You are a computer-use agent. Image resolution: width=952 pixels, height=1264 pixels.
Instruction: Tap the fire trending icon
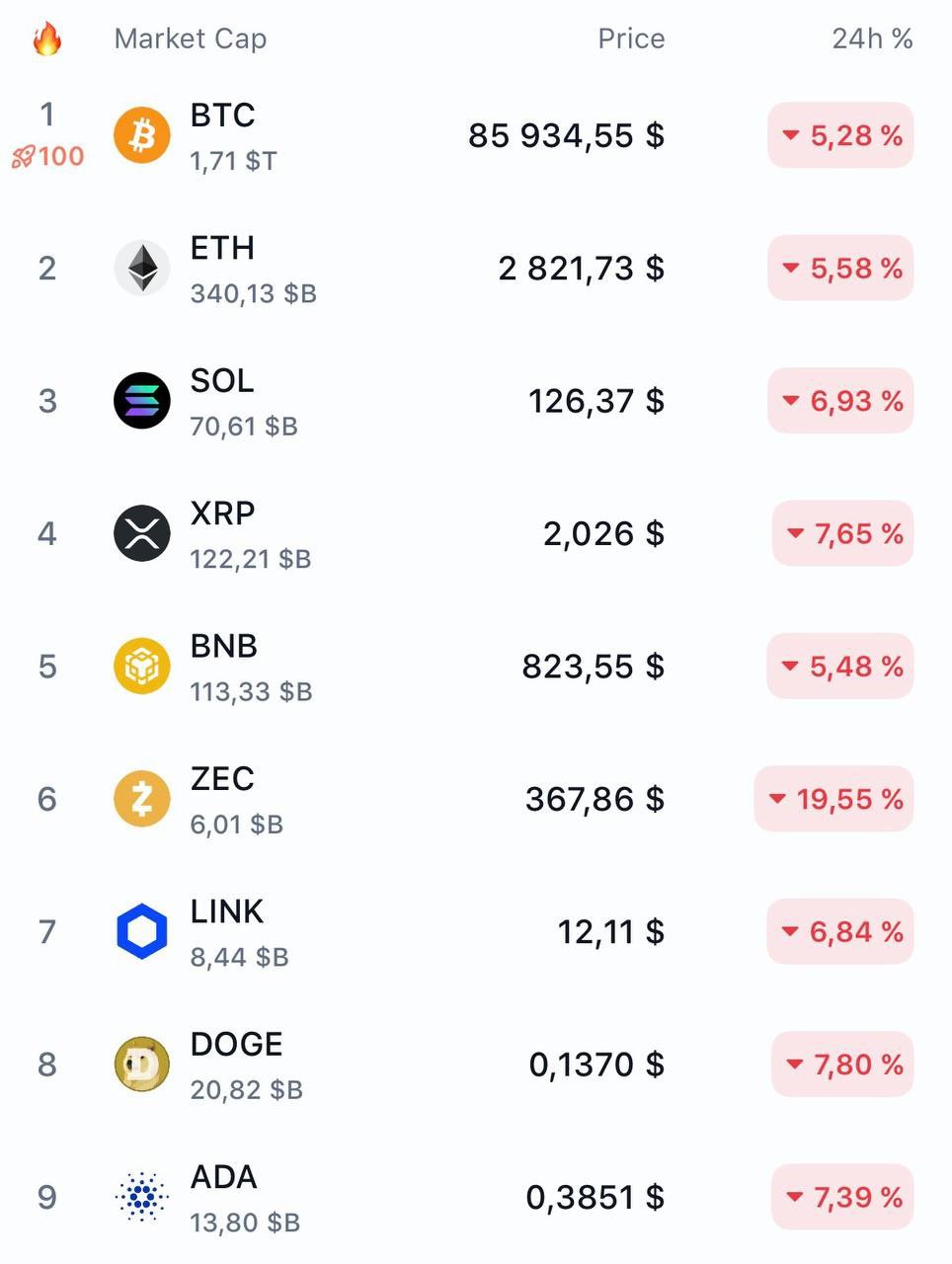pyautogui.click(x=47, y=39)
